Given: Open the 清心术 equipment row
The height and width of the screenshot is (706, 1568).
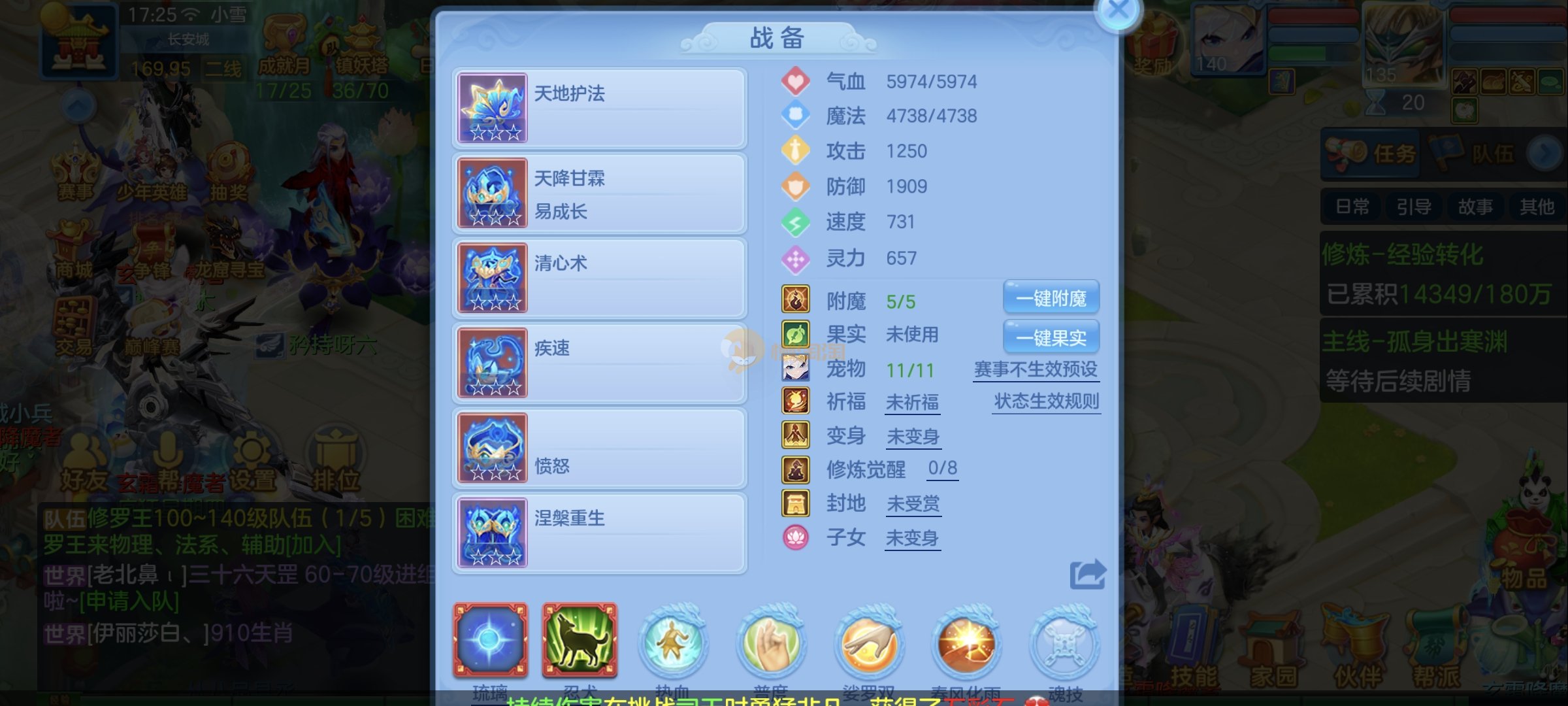Looking at the screenshot, I should [599, 278].
